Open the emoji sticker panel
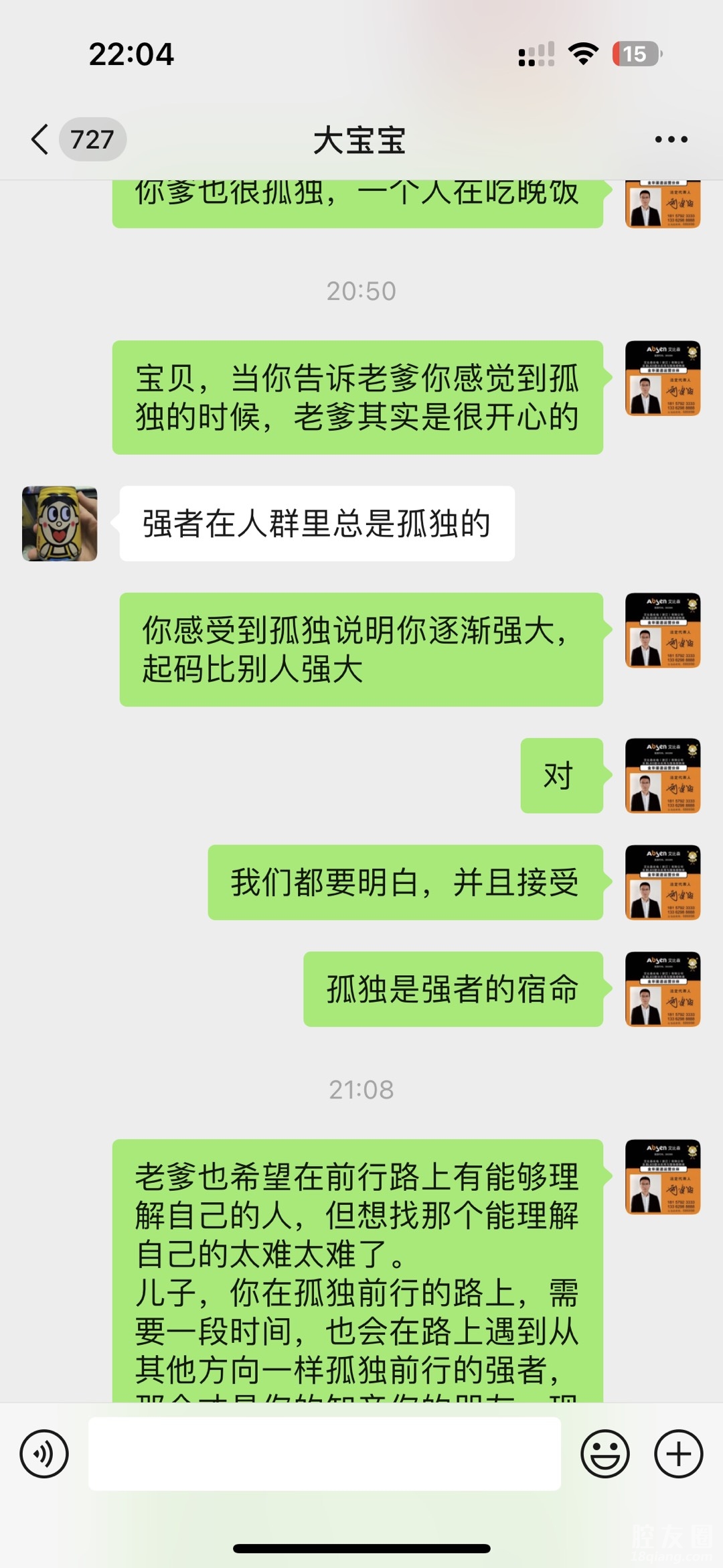Image resolution: width=723 pixels, height=1568 pixels. pos(605,1454)
